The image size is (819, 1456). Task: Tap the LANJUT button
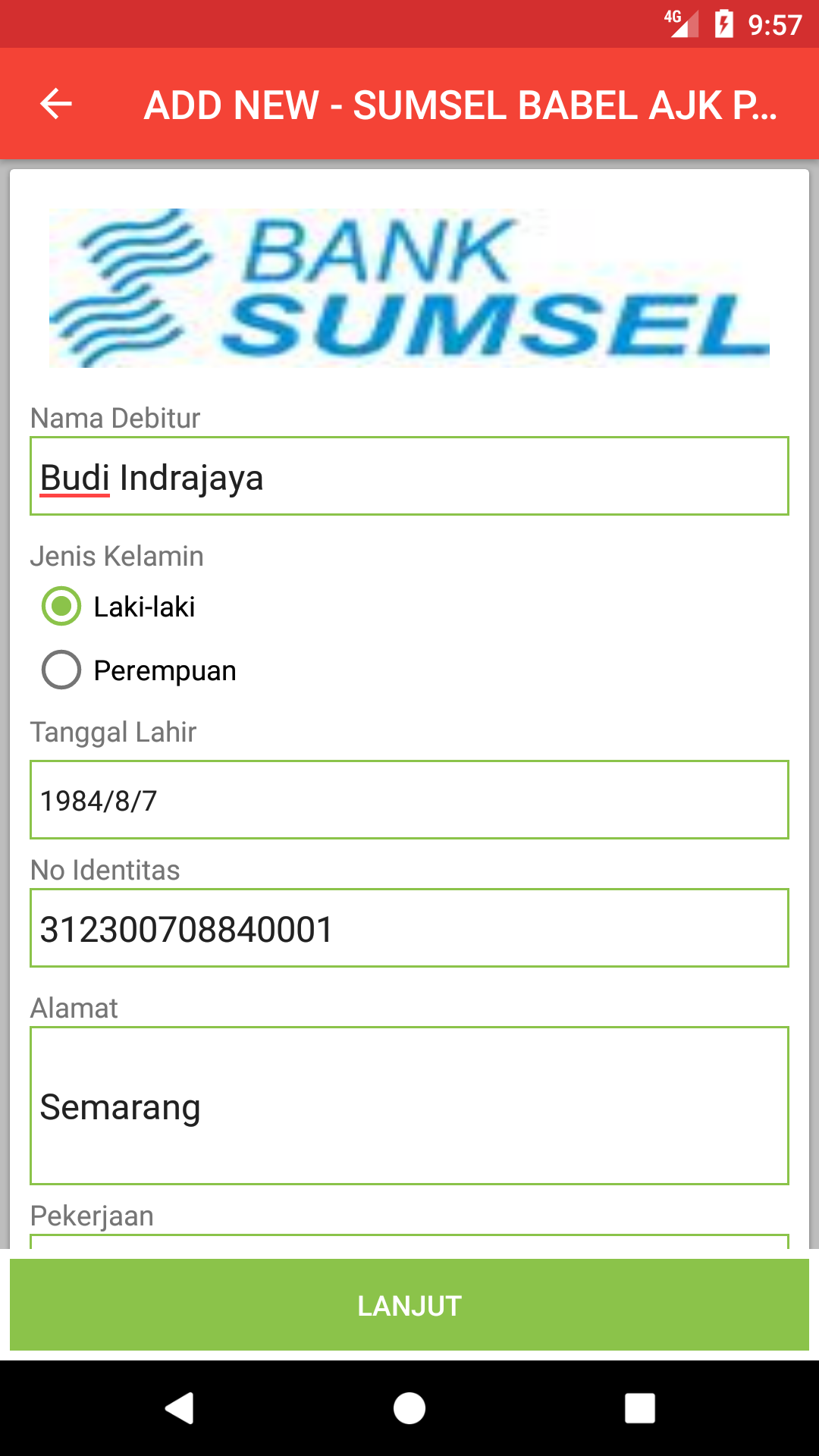point(409,1305)
